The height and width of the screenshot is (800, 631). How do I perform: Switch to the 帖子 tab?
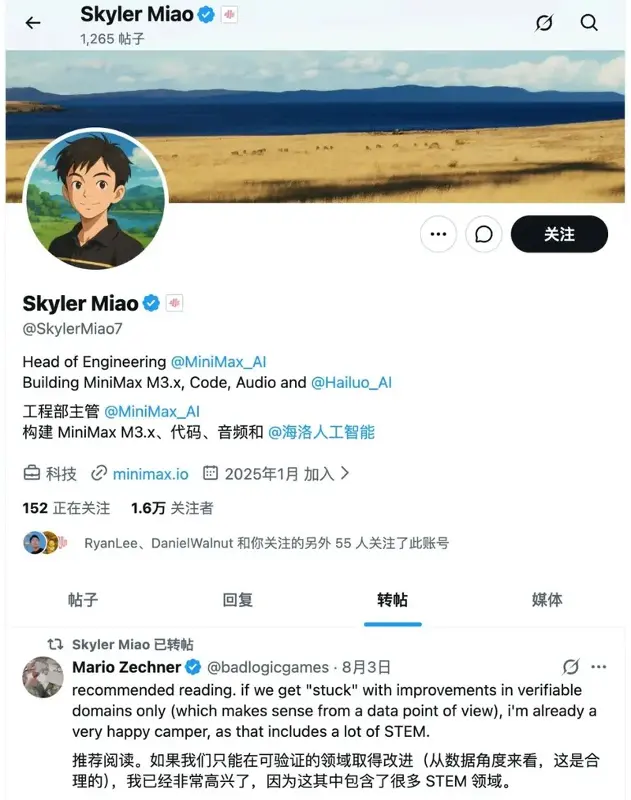83,599
